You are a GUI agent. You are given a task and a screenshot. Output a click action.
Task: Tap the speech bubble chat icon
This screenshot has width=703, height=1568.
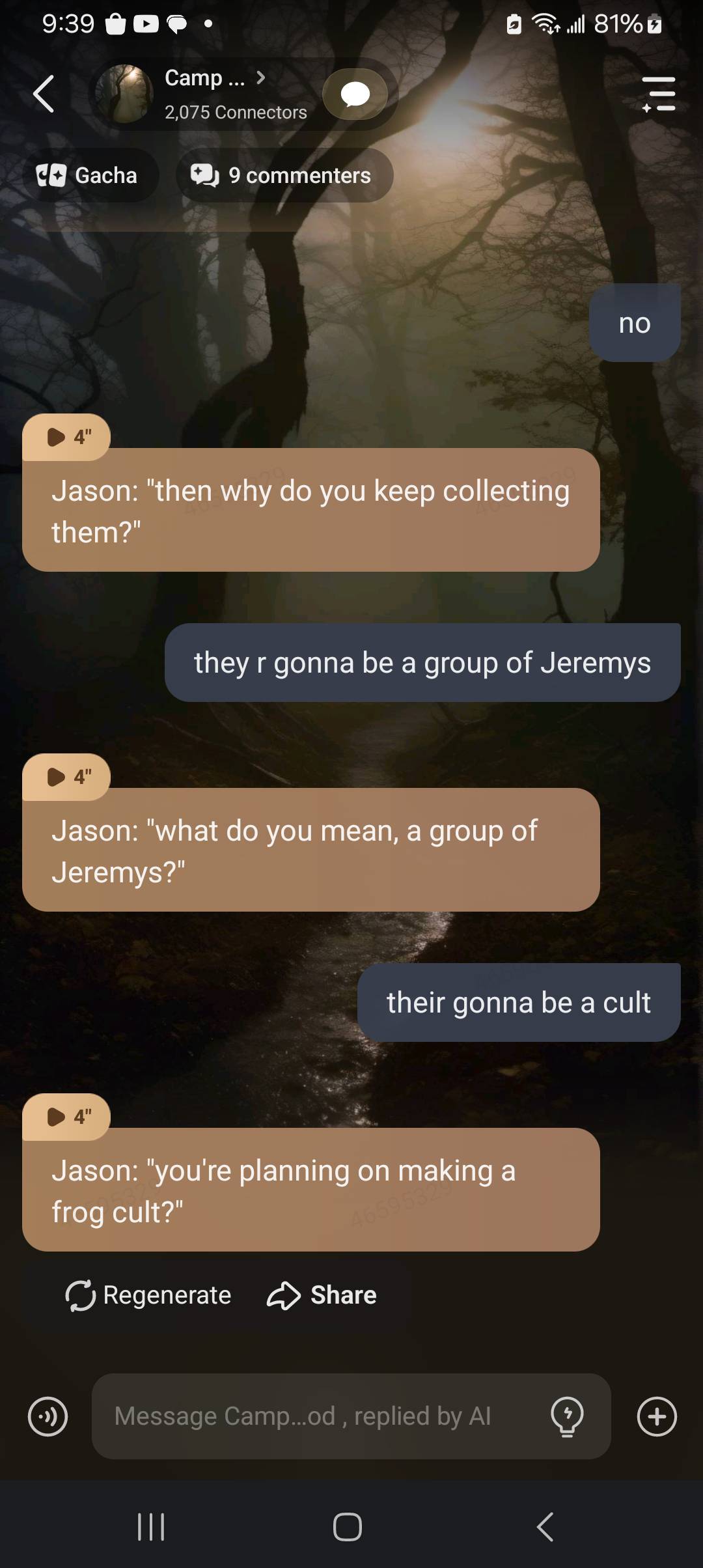tap(355, 94)
